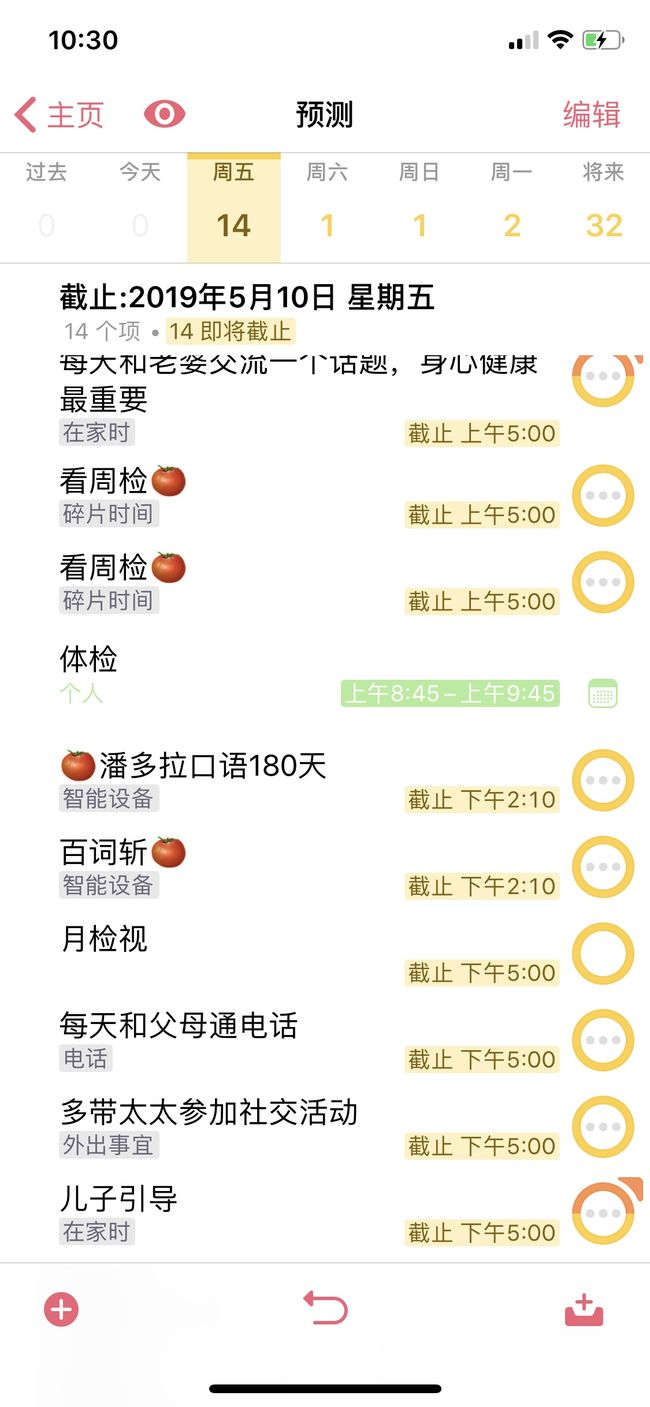
Task: Add a new item with plus button
Action: point(61,1309)
